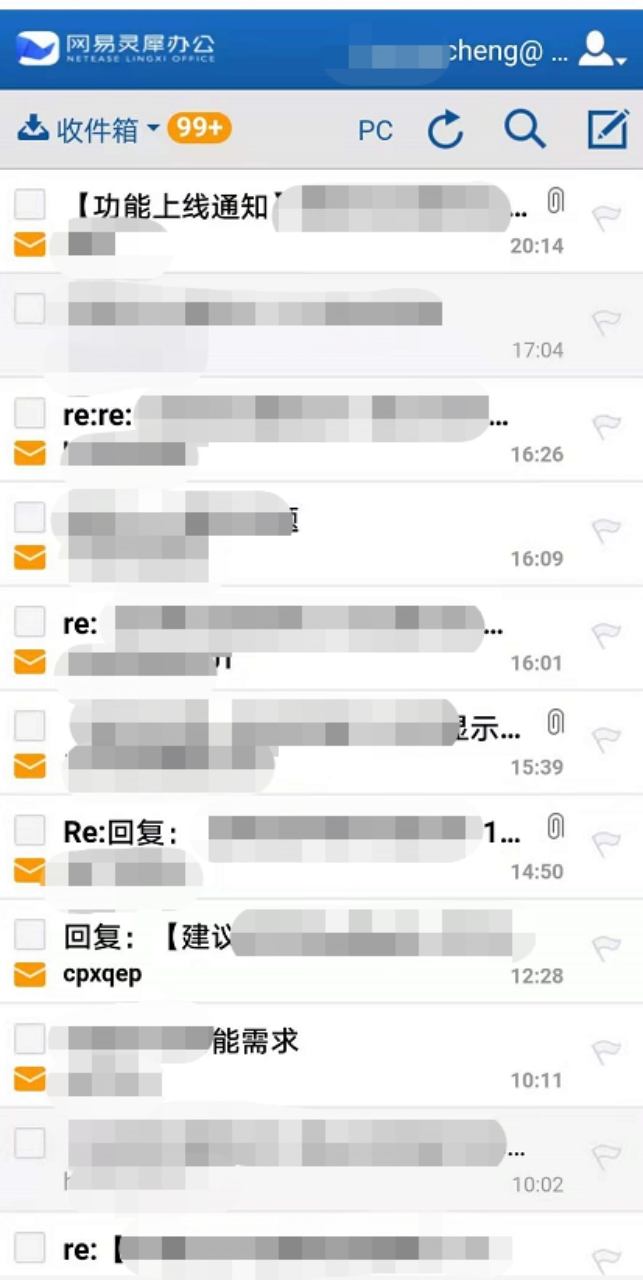Check the box for the 12:28 email
The width and height of the screenshot is (643, 1280).
point(30,935)
